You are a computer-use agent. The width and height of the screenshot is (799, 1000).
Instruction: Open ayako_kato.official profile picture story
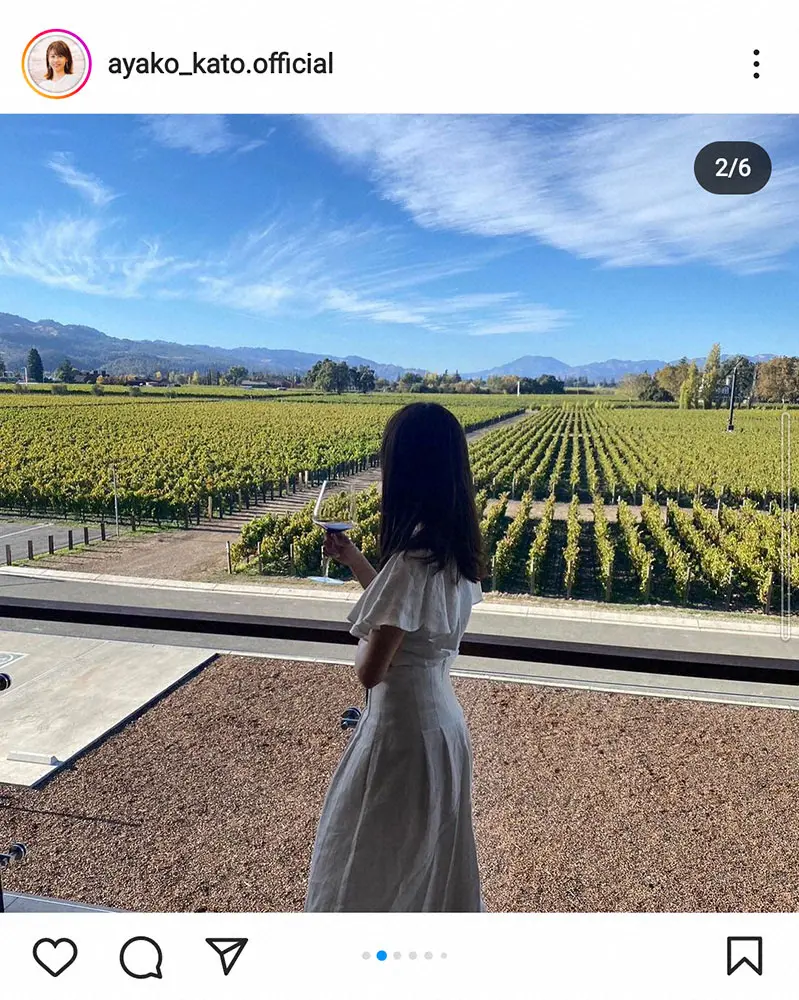(56, 64)
